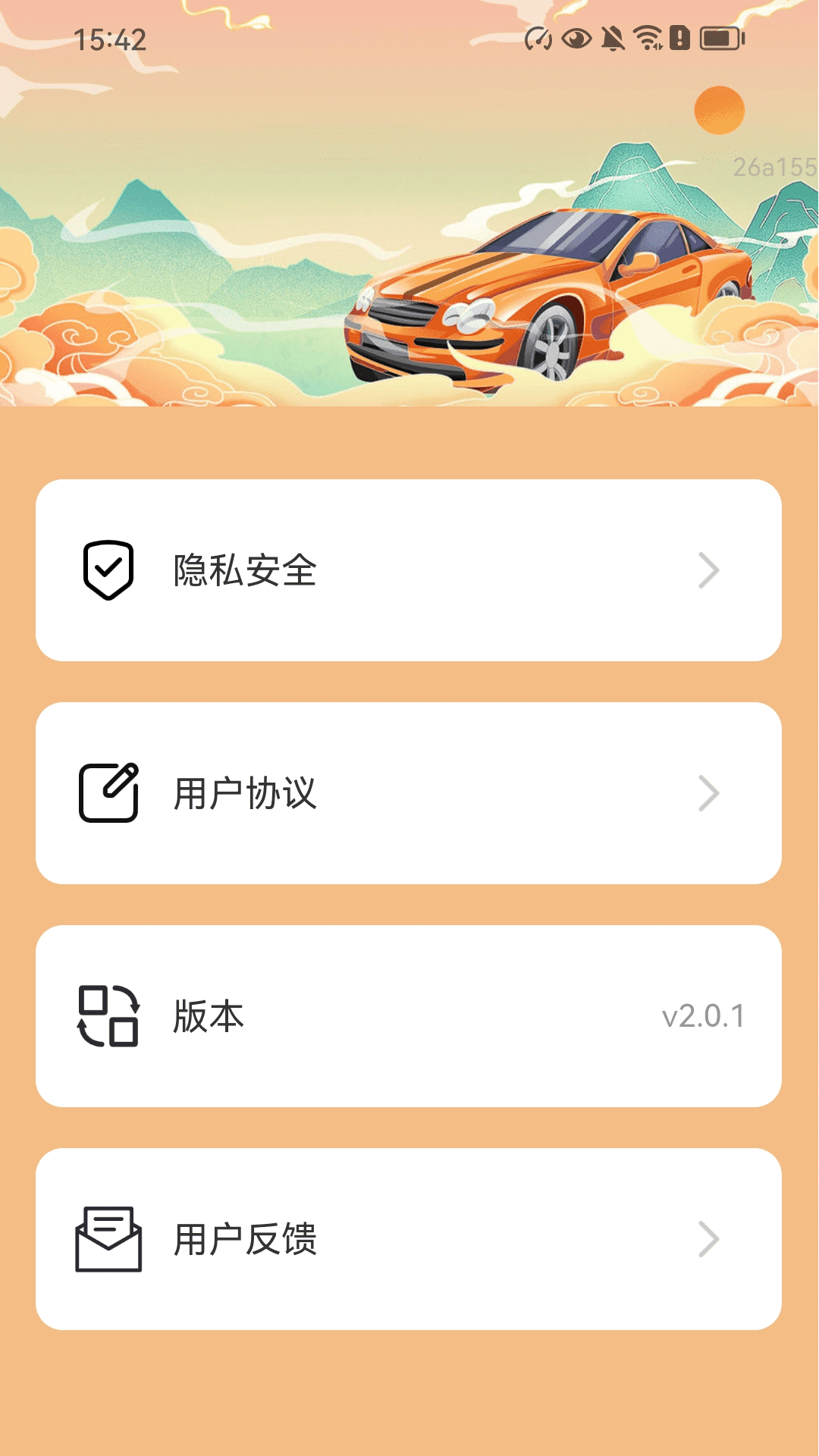
Task: Click the envelope icon beside 用户反馈
Action: tap(108, 1241)
